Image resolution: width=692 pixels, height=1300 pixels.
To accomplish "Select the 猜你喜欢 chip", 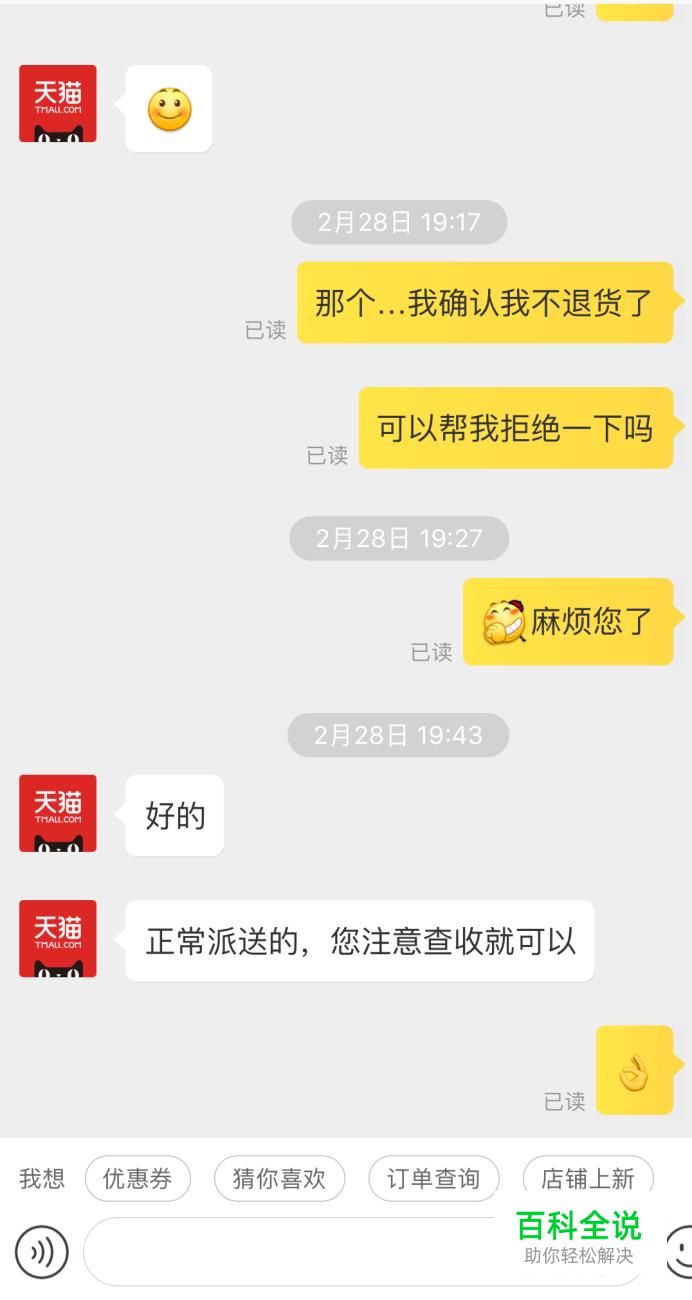I will [279, 1179].
